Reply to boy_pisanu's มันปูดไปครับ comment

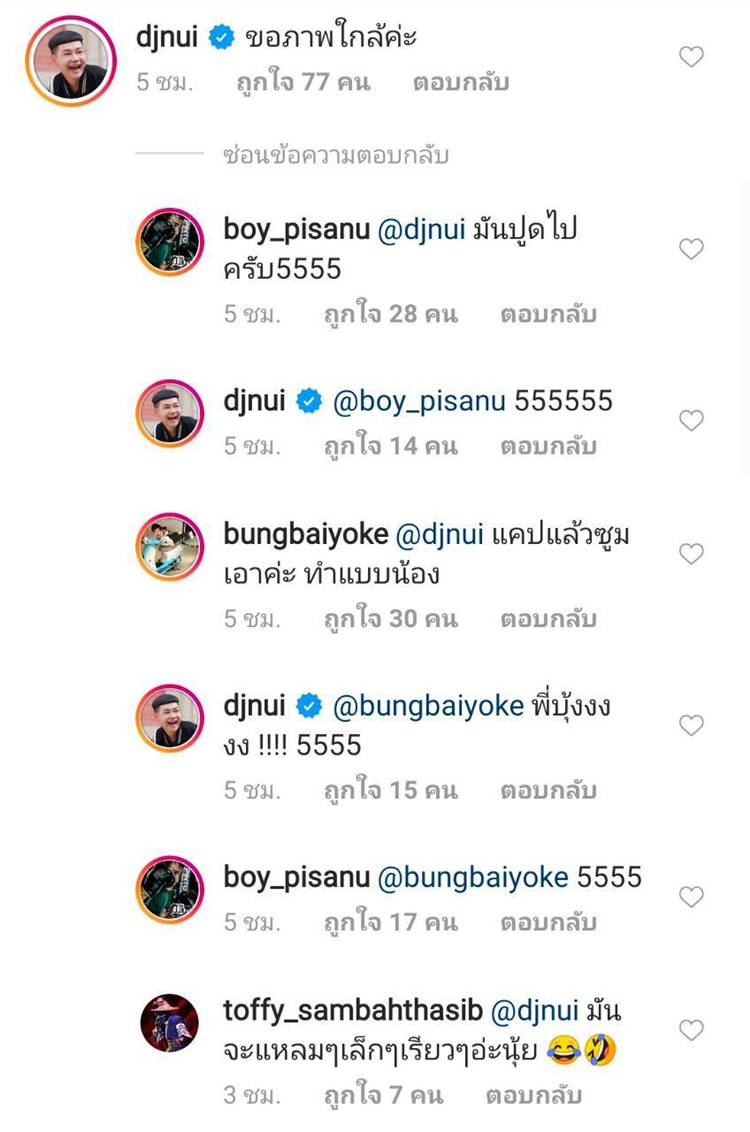tap(548, 314)
